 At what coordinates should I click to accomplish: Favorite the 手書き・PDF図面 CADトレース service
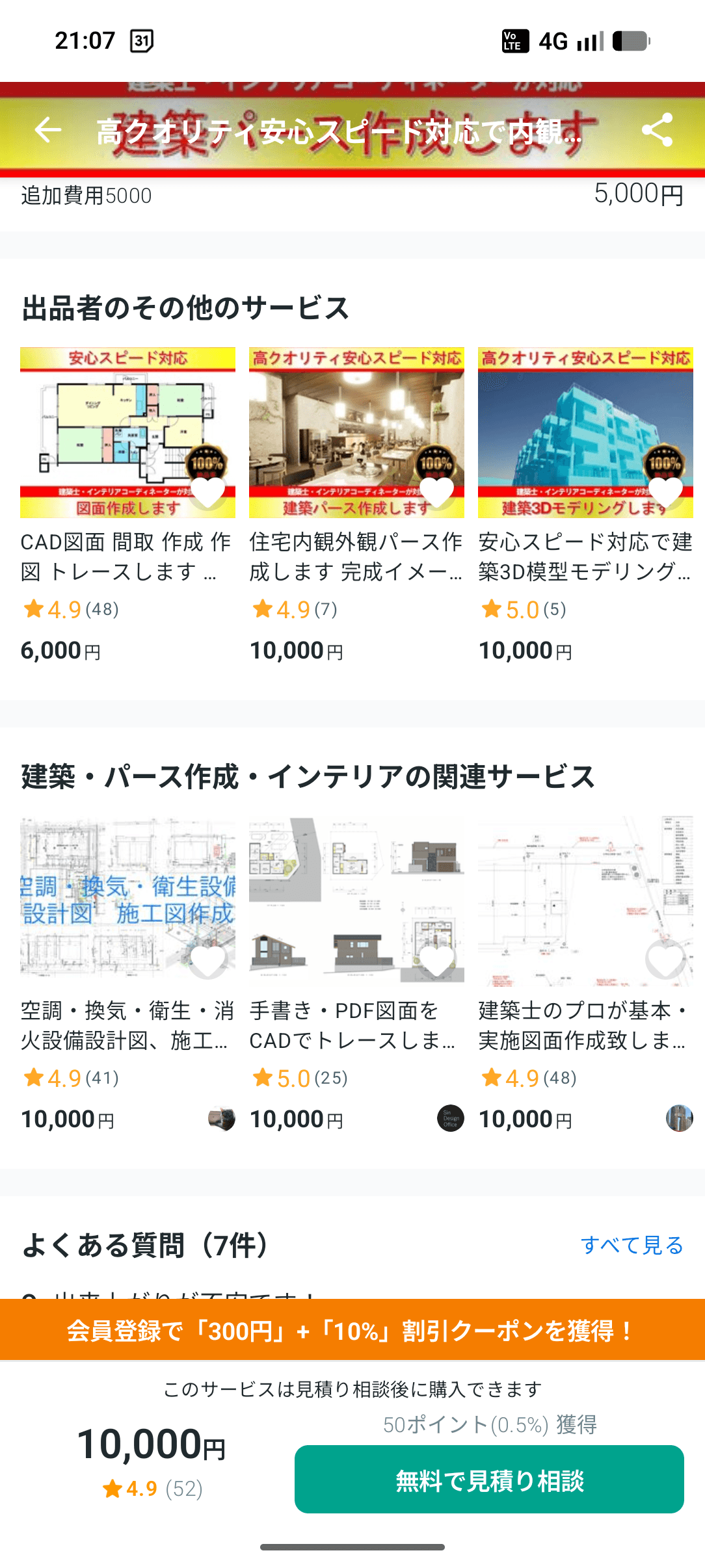coord(436,960)
